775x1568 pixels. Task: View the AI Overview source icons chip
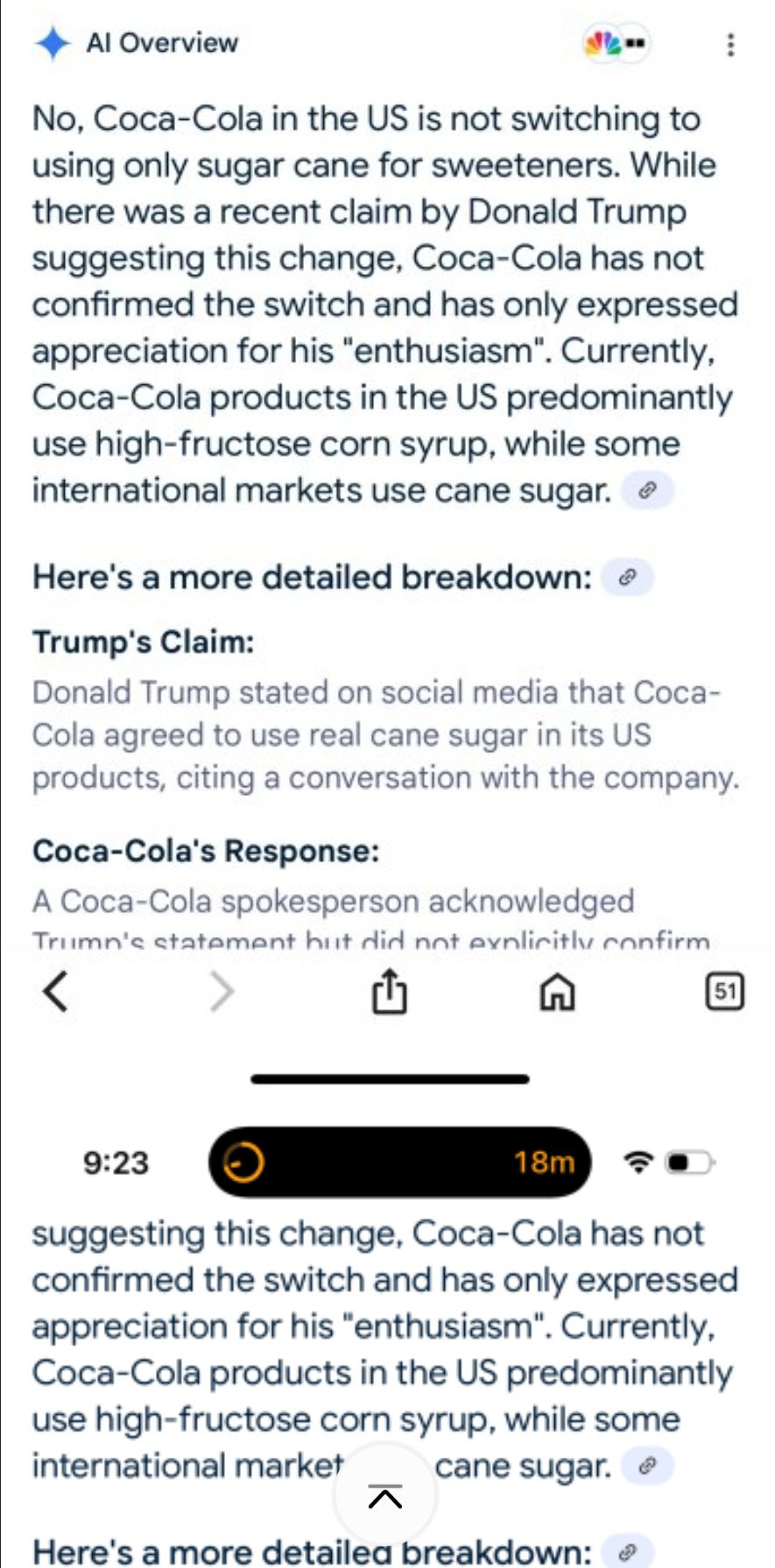(x=616, y=43)
